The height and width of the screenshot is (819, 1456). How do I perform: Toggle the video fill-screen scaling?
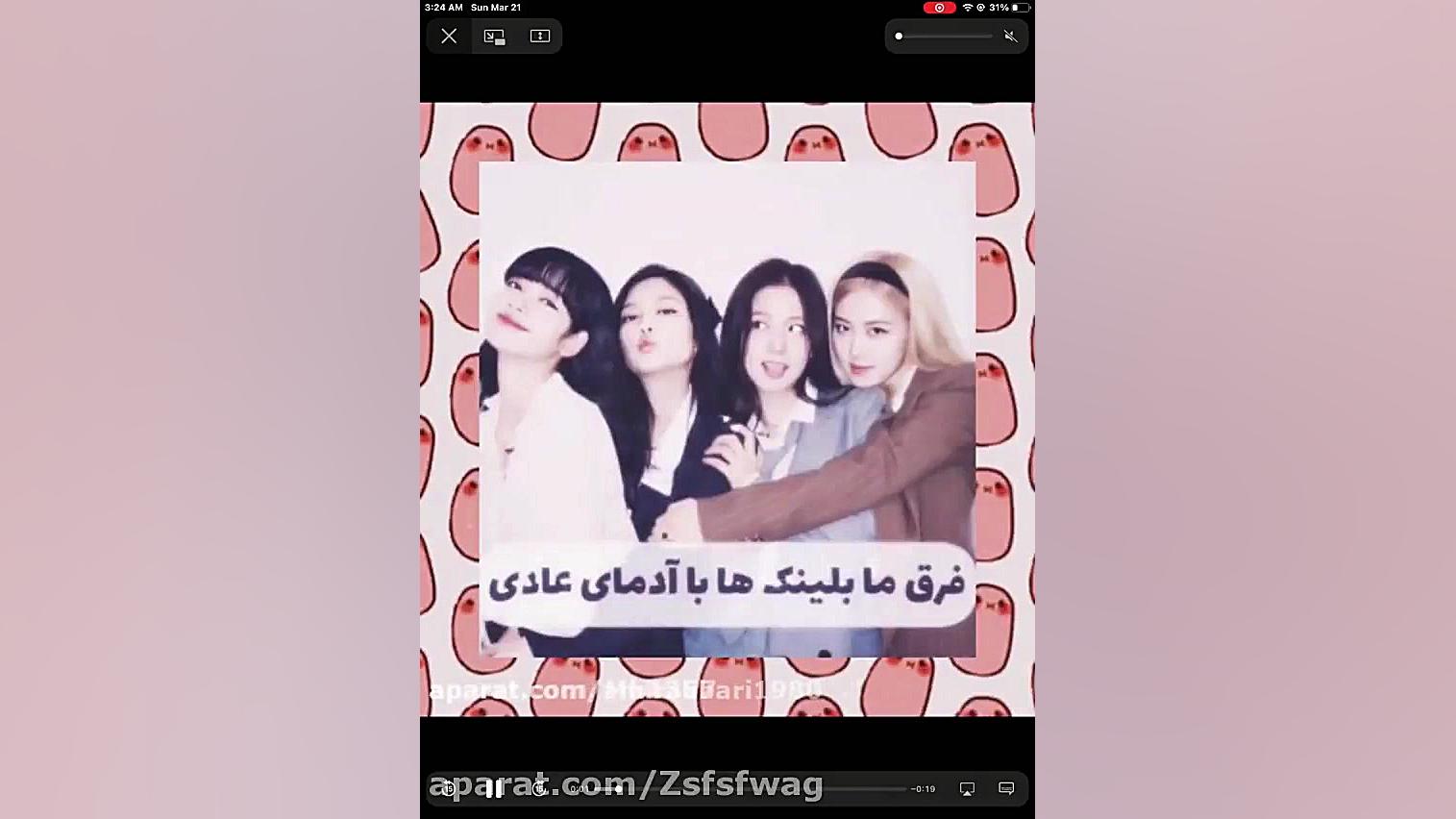540,37
